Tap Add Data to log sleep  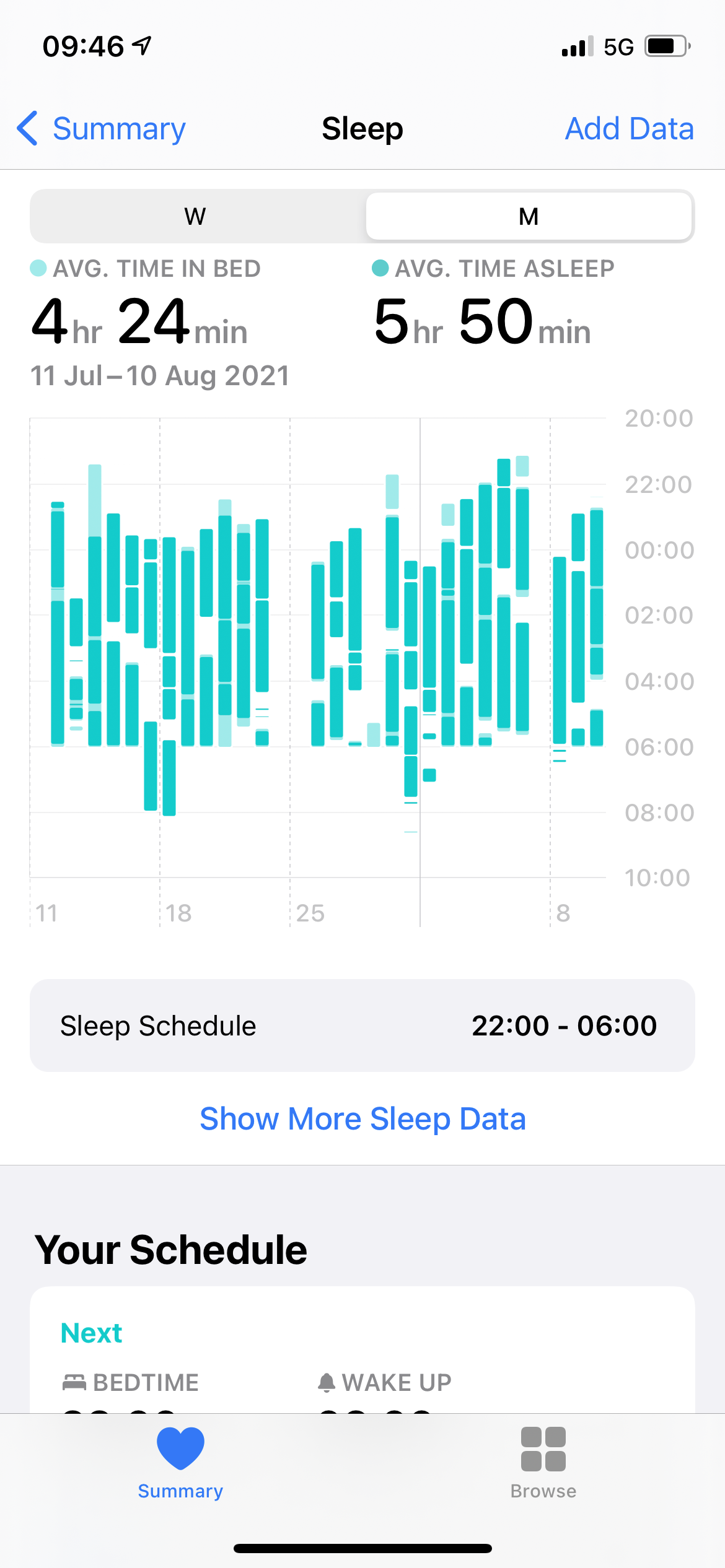click(x=629, y=129)
